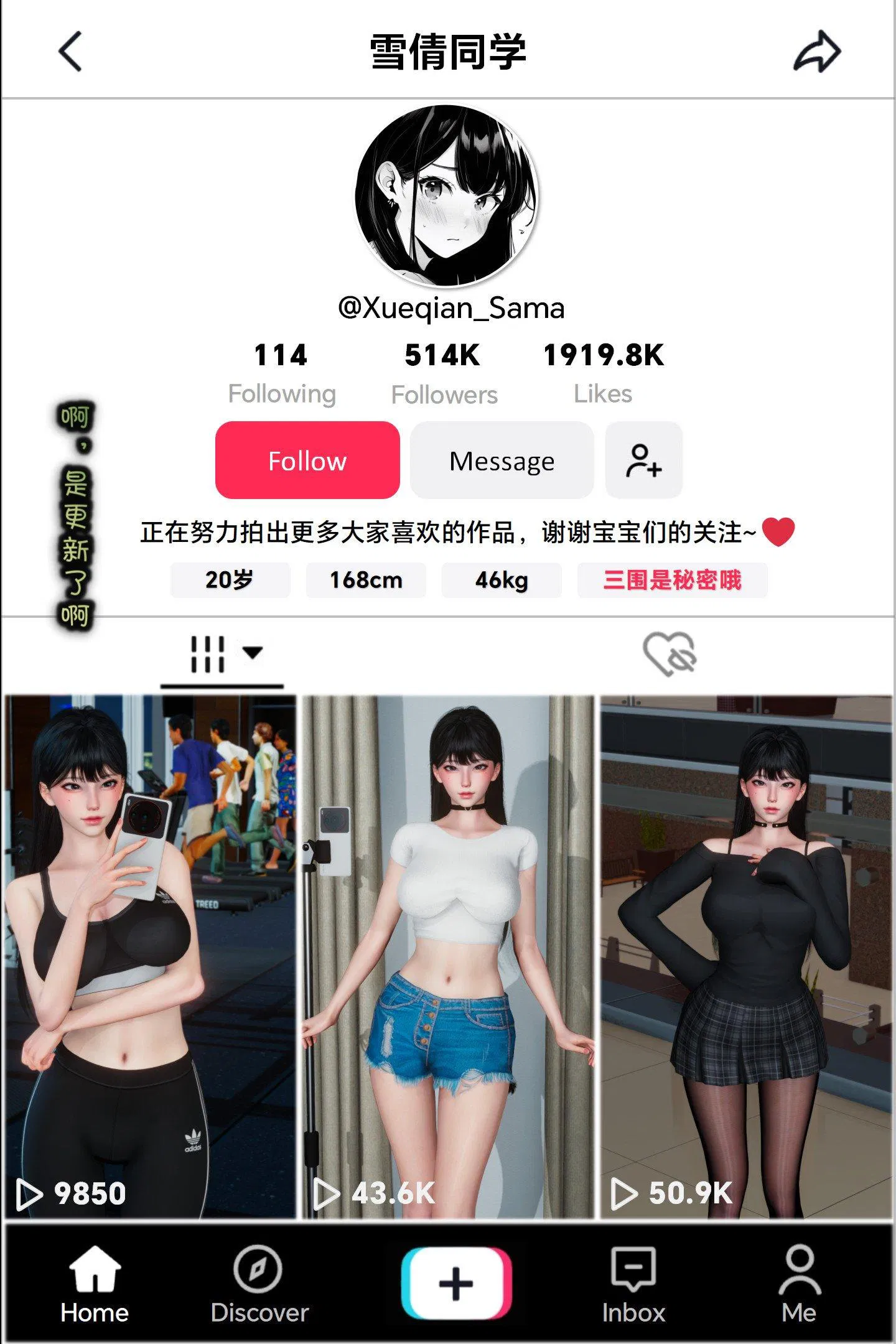Play the video with 43.6K views
The width and height of the screenshot is (896, 1344).
(448, 955)
